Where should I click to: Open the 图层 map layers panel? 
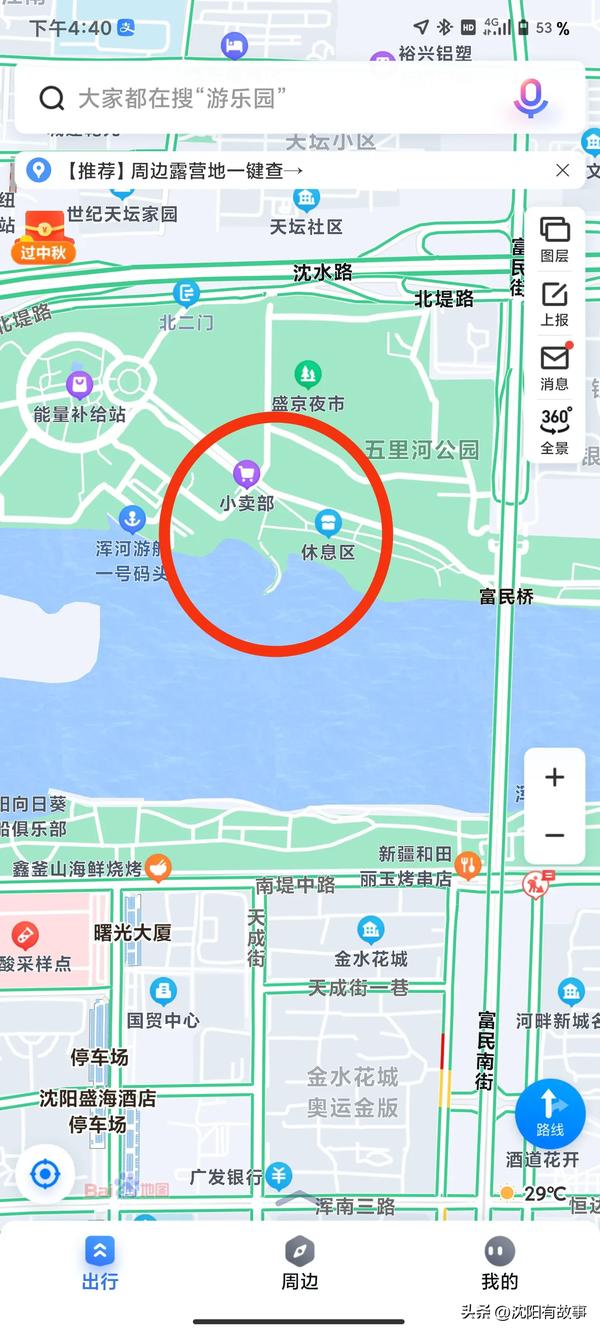pos(554,239)
